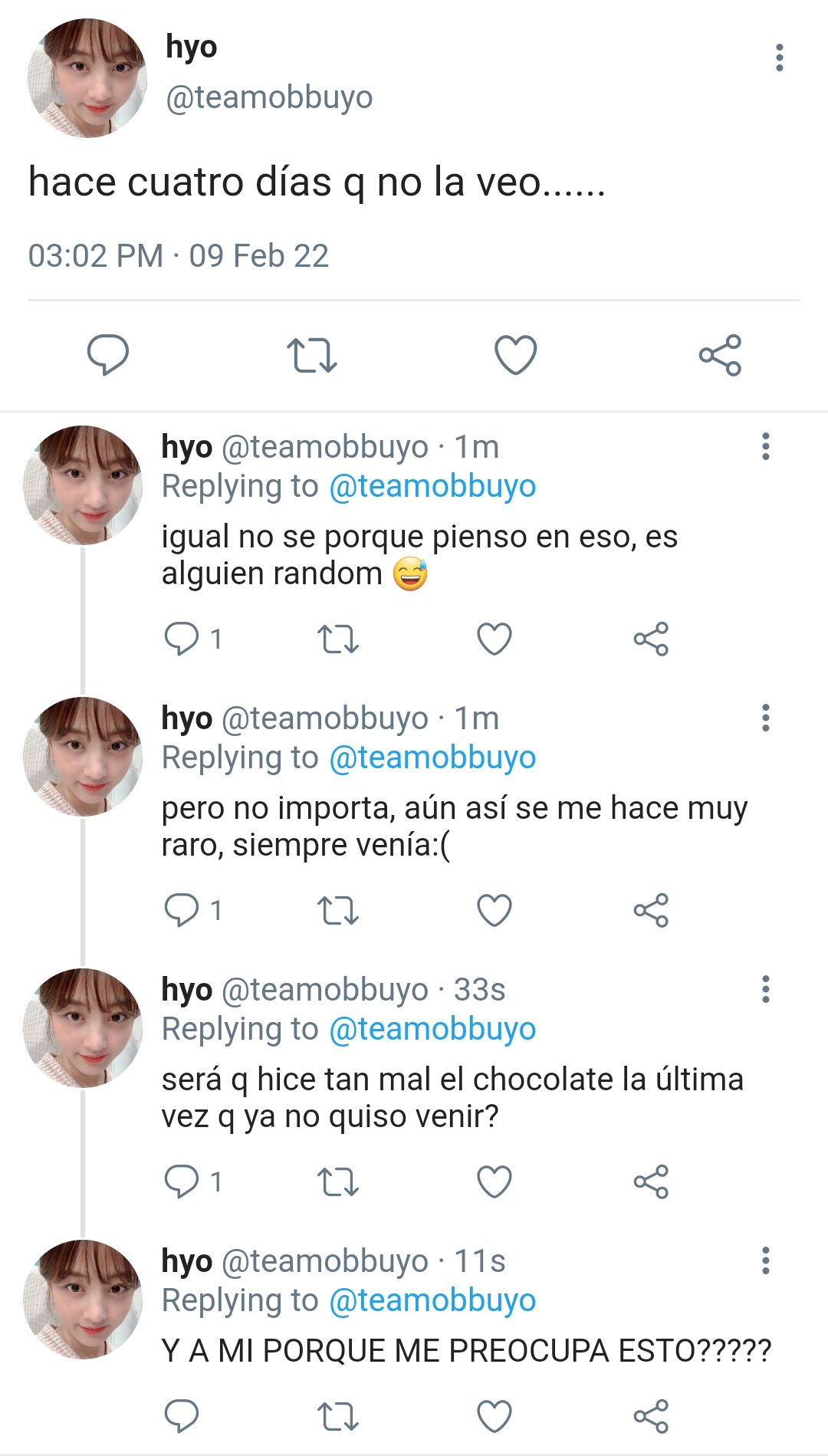The width and height of the screenshot is (828, 1456).
Task: Retweet the reply "pero no importa"
Action: click(x=338, y=910)
